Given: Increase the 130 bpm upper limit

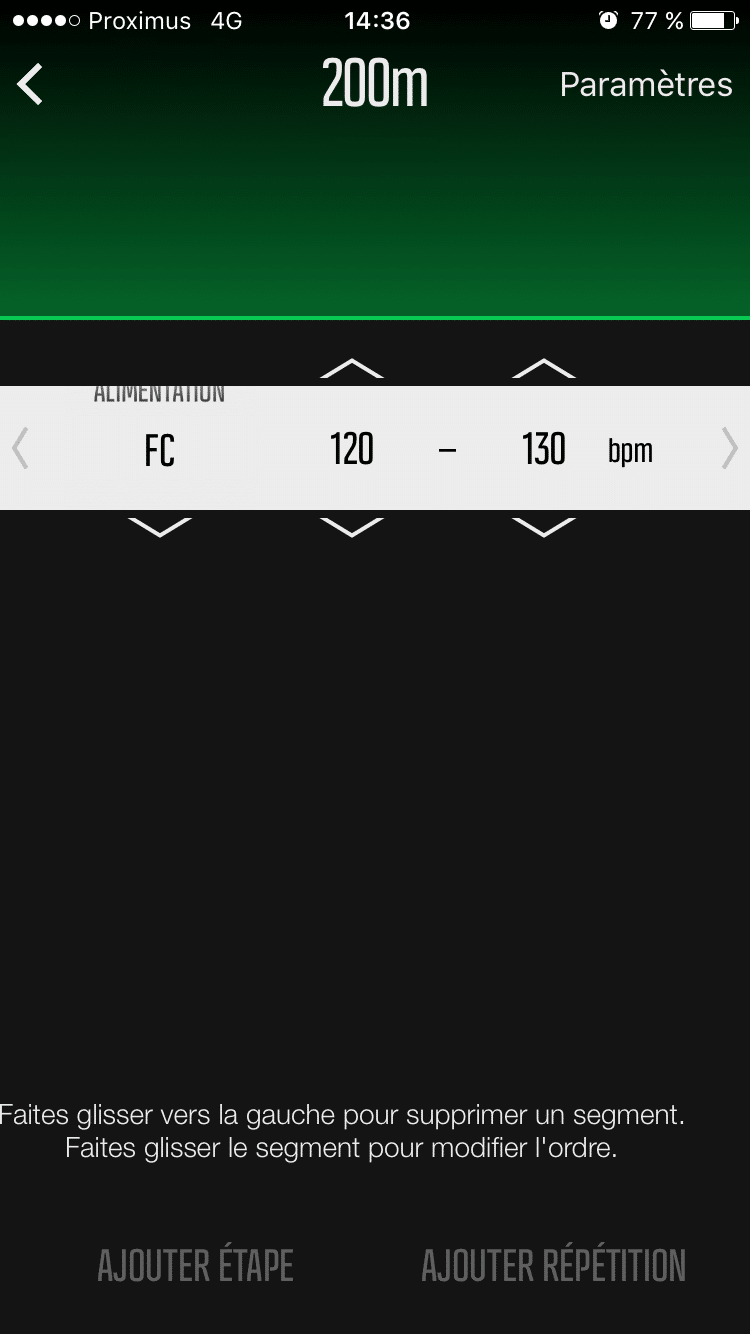Looking at the screenshot, I should point(543,367).
